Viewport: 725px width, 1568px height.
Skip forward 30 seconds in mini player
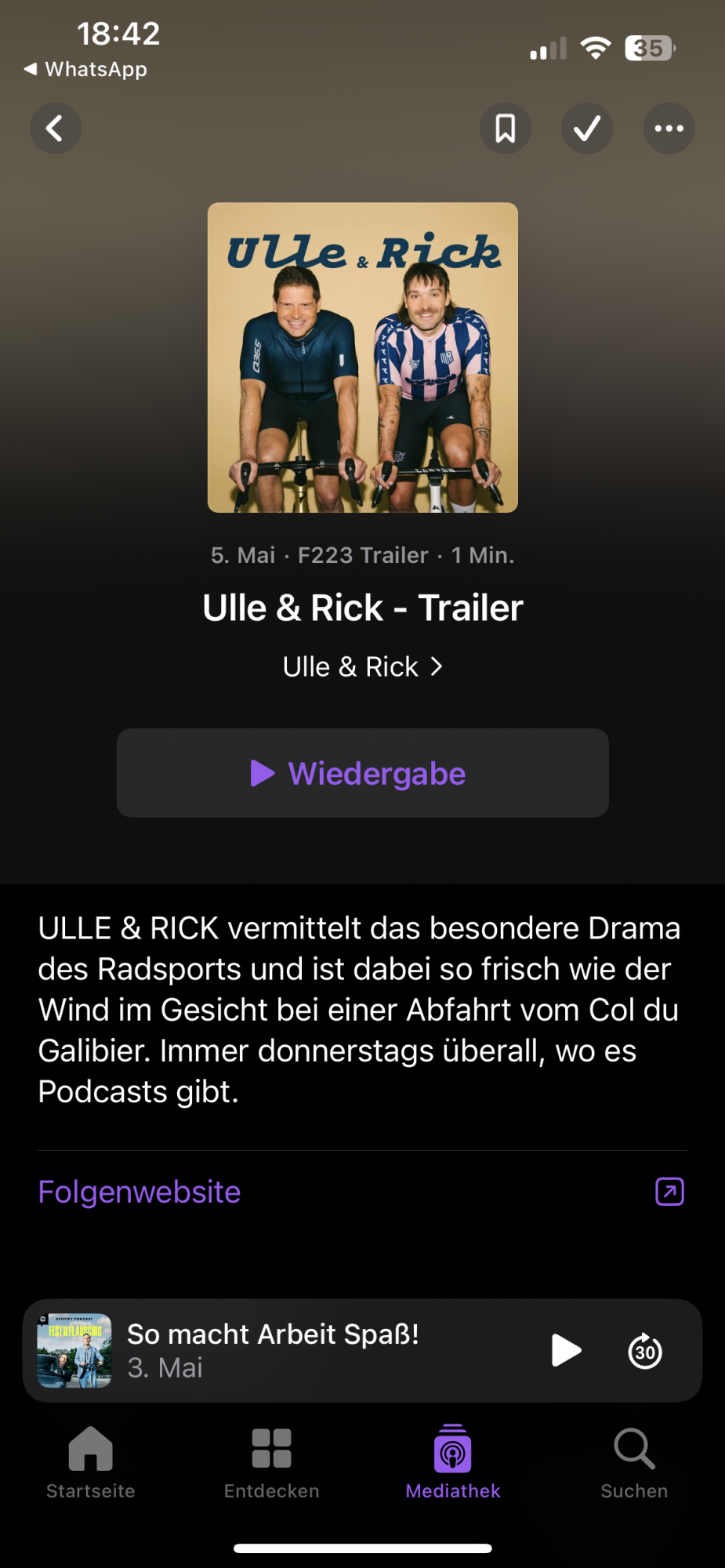[645, 1351]
